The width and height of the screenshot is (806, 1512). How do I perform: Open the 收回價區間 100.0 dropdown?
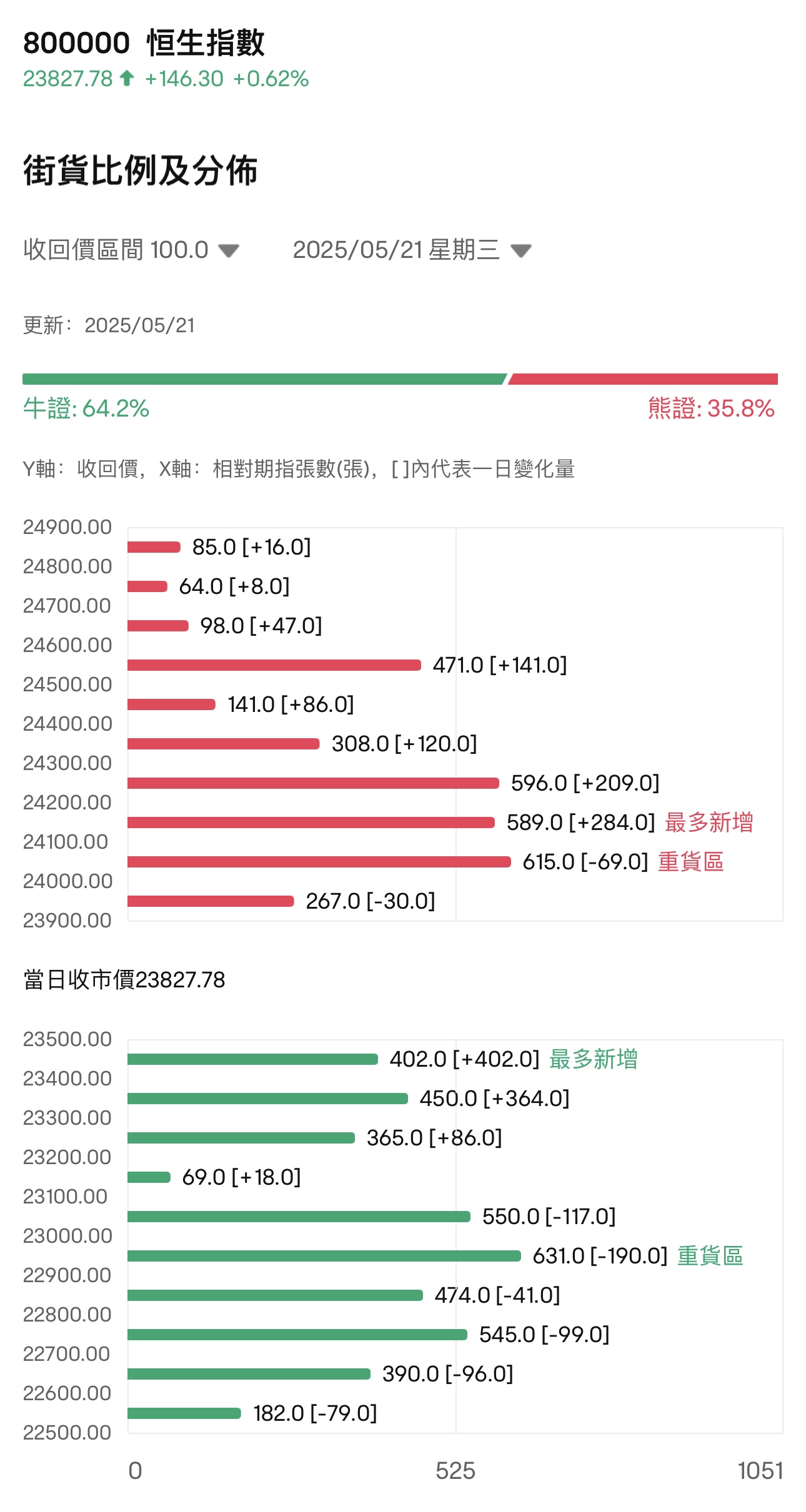click(131, 250)
